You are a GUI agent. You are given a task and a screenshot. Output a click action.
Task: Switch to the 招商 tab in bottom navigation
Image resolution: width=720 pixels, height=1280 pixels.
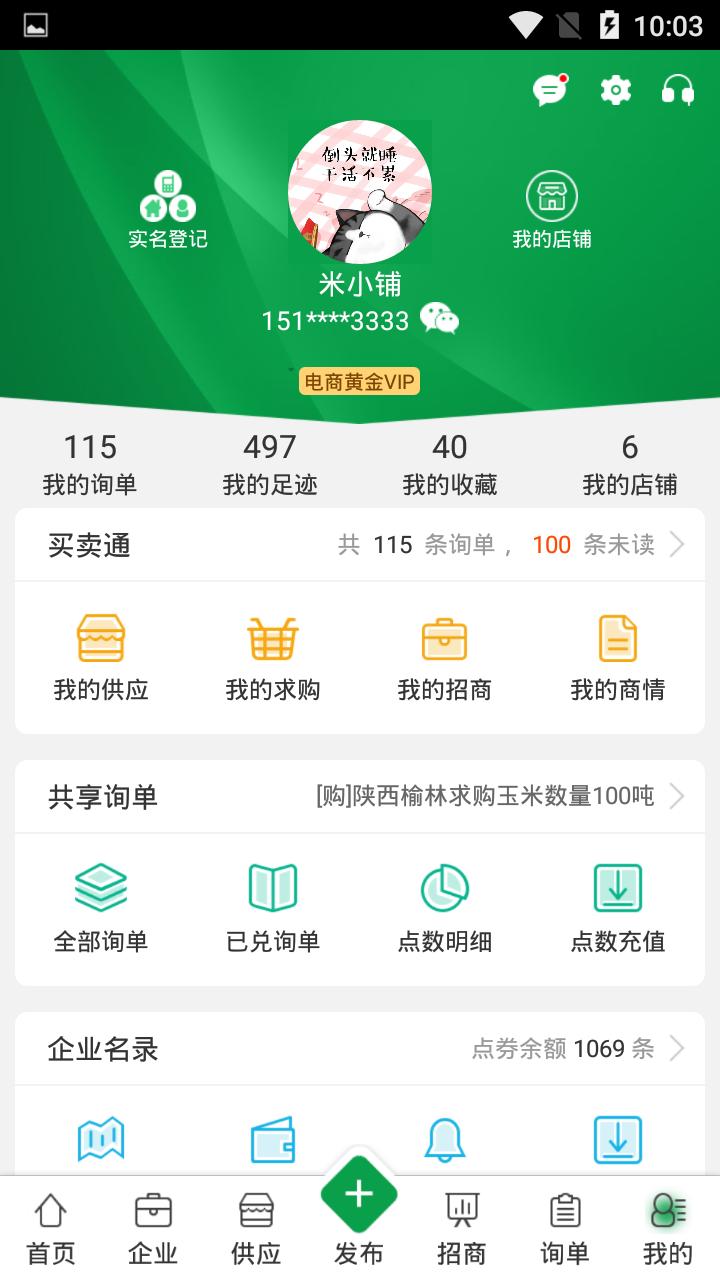[464, 1224]
